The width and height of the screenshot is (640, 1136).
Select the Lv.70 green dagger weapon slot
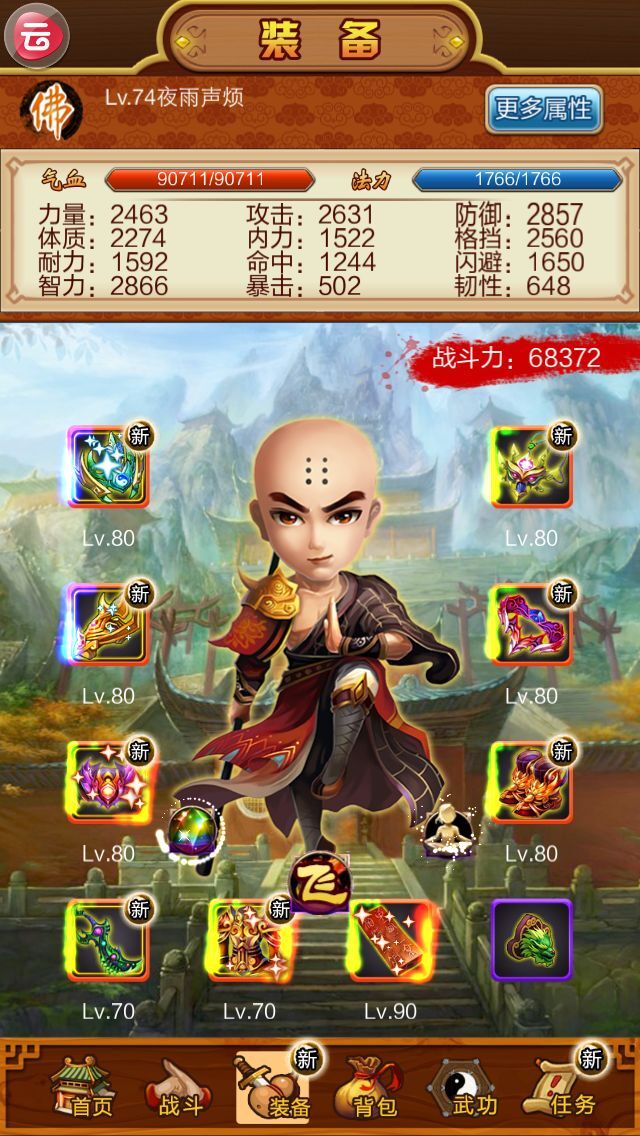[107, 941]
